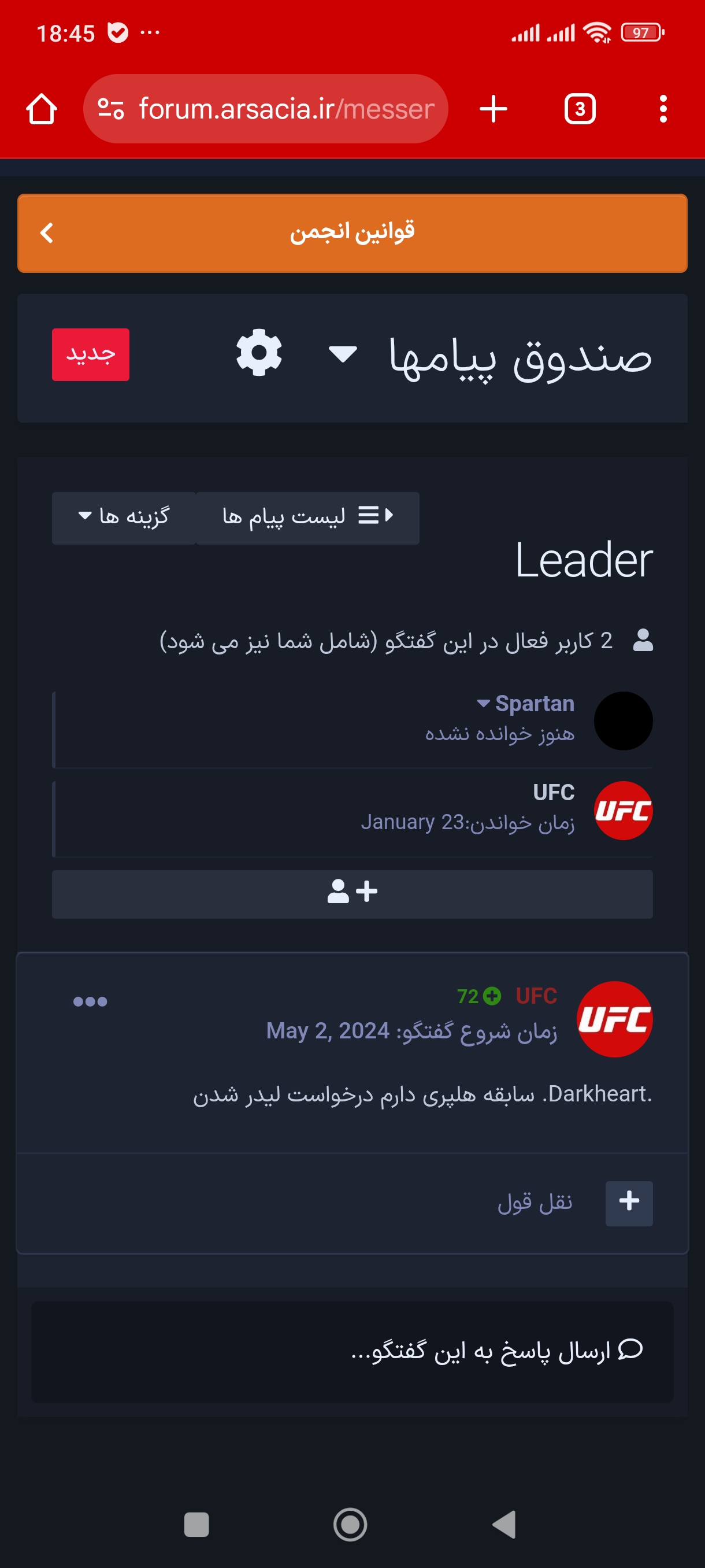Tap the system back button
Image resolution: width=705 pixels, height=1568 pixels.
[504, 1524]
